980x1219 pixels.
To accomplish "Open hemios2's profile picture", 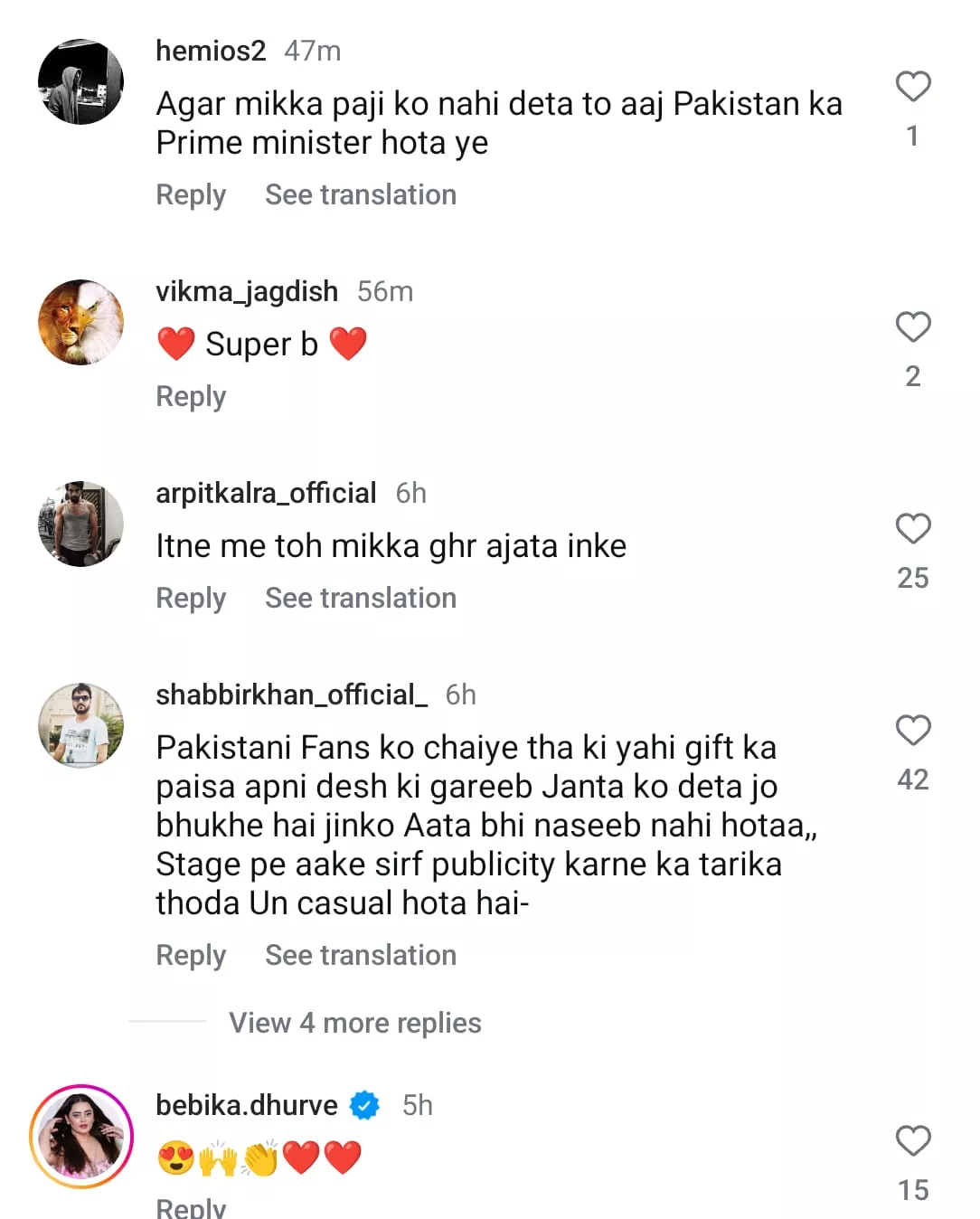I will [x=80, y=81].
